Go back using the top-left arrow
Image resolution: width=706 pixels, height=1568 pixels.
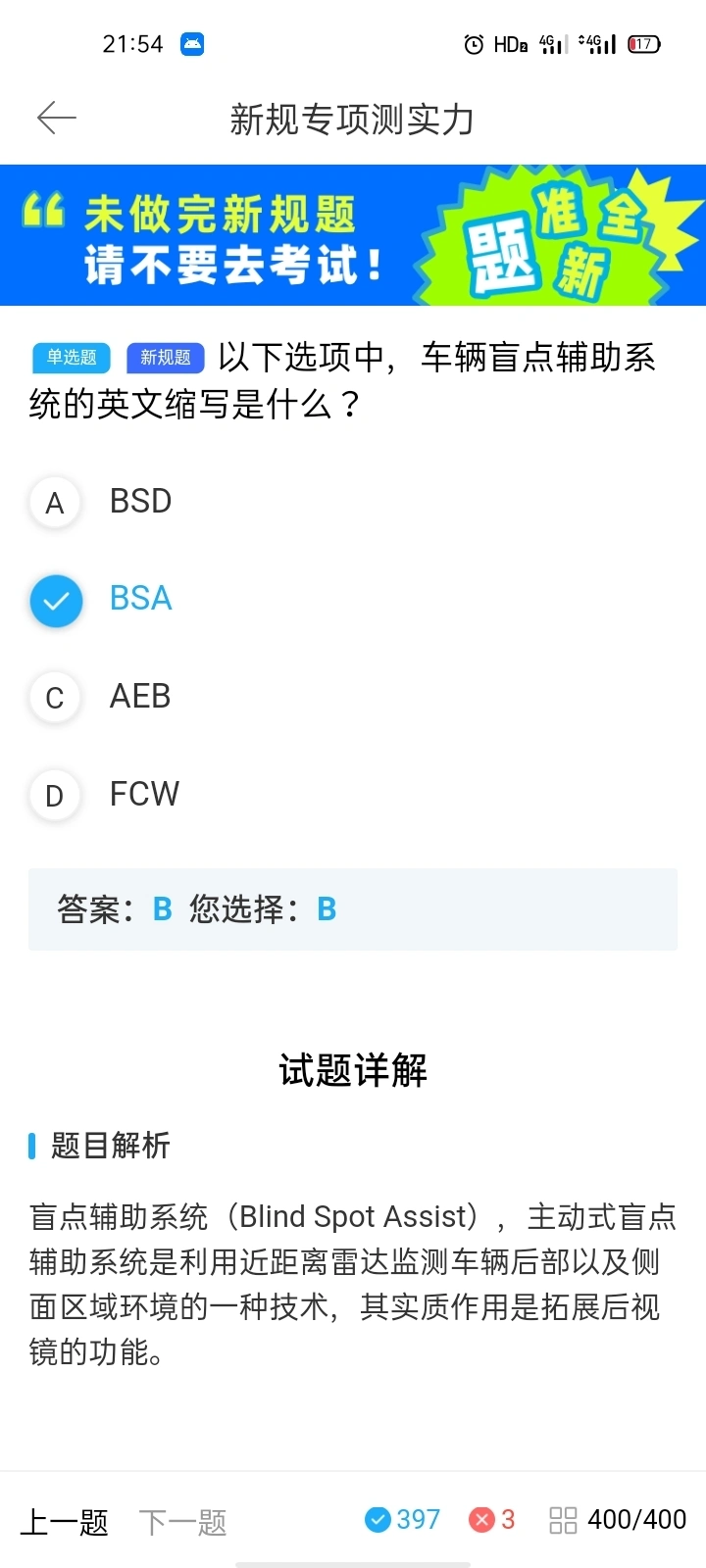(56, 119)
